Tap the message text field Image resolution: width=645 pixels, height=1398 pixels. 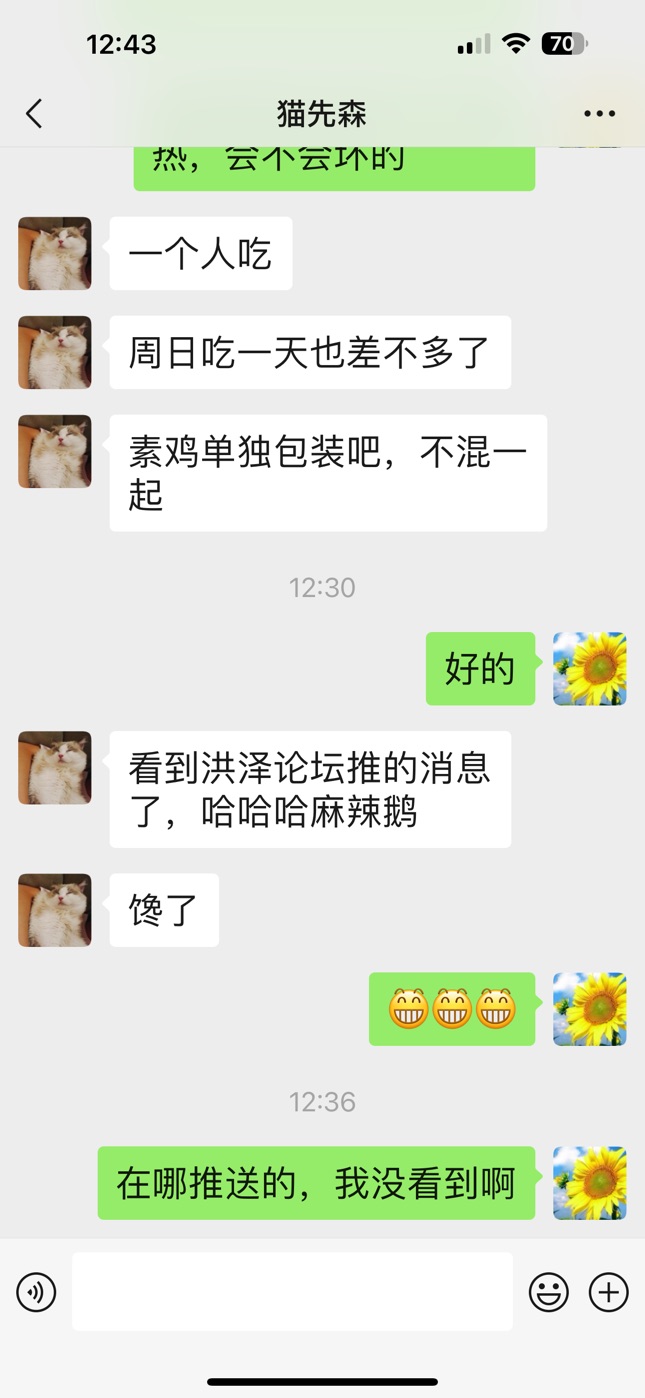coord(292,1291)
